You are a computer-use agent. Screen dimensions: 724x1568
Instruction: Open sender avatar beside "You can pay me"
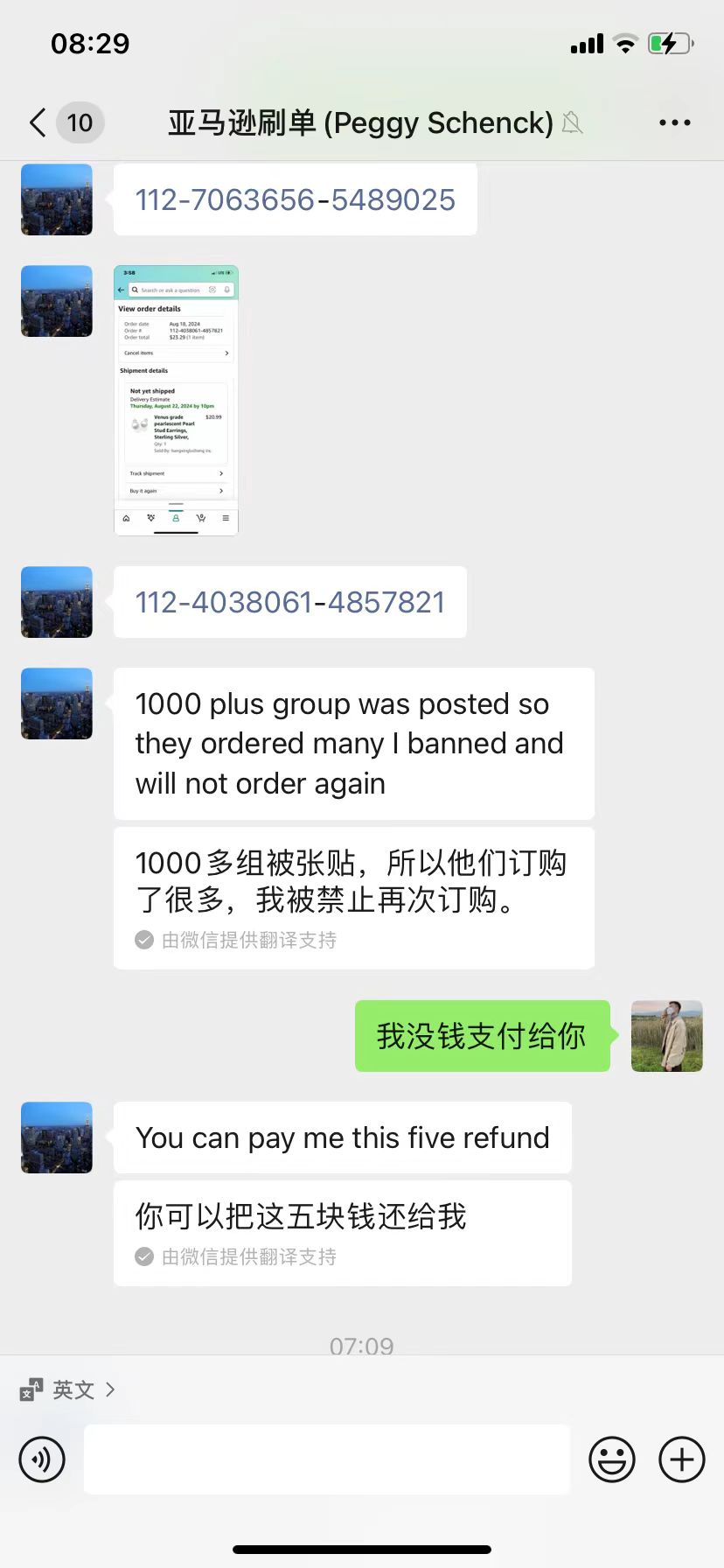[57, 1137]
